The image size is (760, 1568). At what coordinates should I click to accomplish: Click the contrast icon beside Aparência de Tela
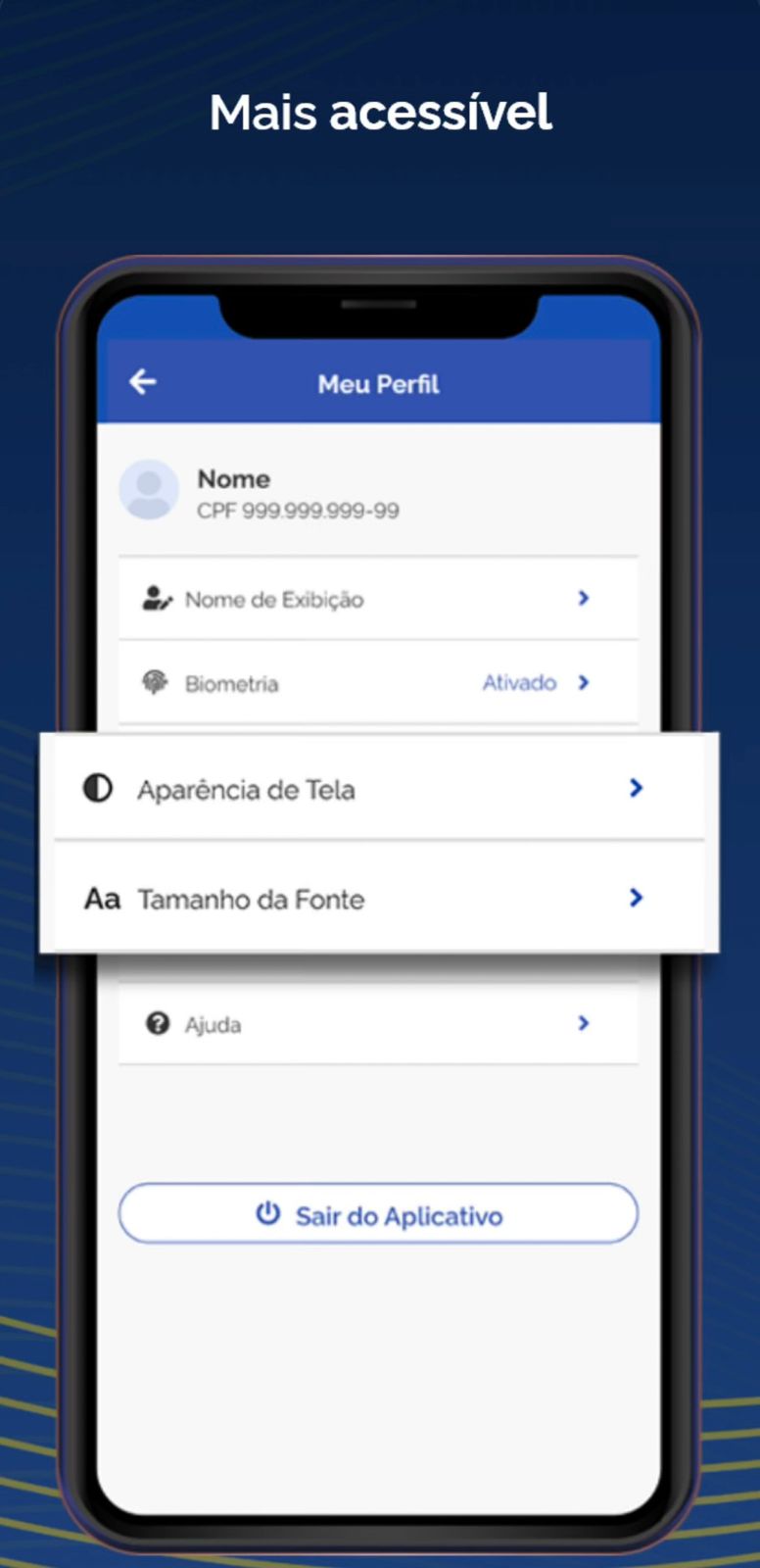tap(98, 788)
